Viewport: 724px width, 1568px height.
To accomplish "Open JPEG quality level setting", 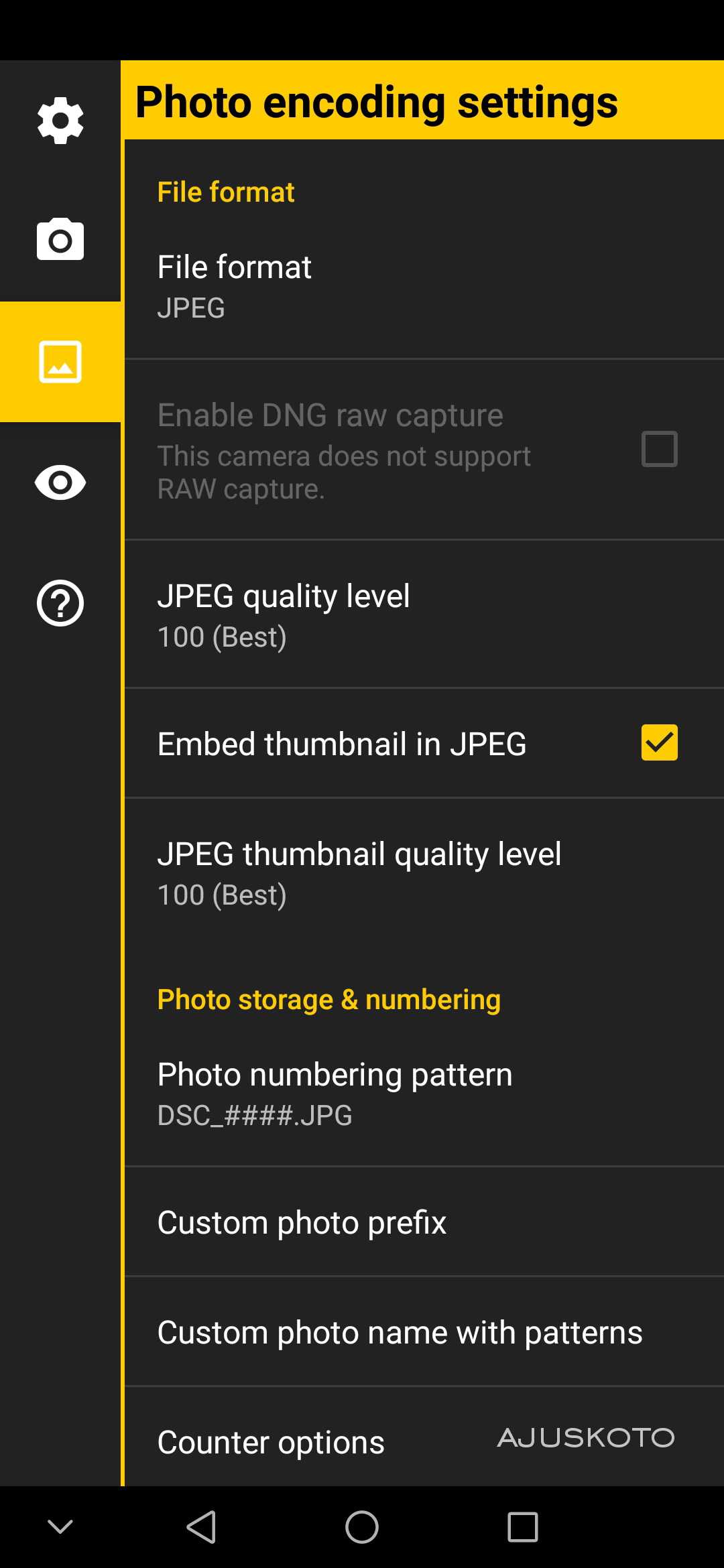I will pos(422,614).
